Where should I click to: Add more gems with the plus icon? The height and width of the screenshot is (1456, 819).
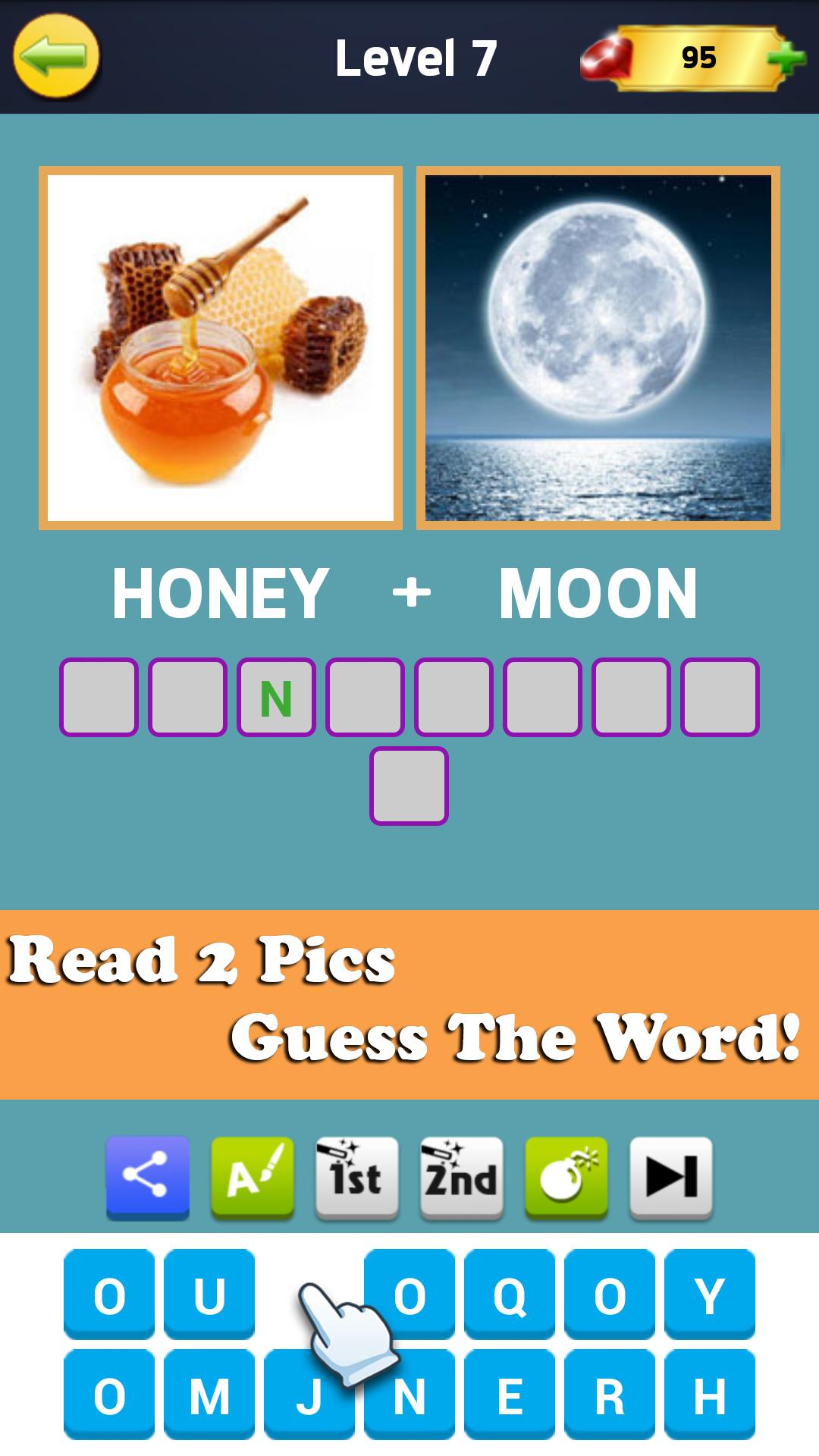pos(786,59)
